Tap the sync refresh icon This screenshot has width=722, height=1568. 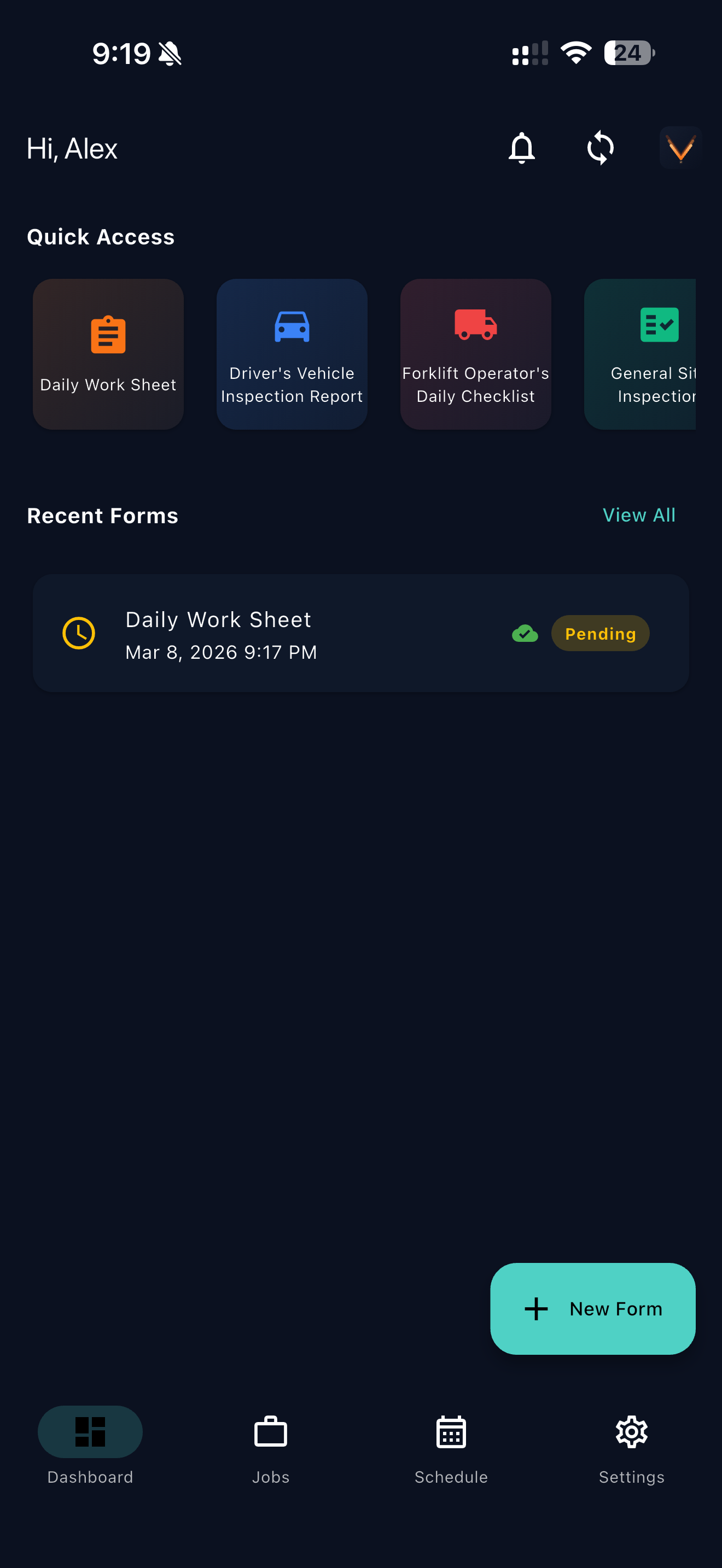(x=600, y=148)
